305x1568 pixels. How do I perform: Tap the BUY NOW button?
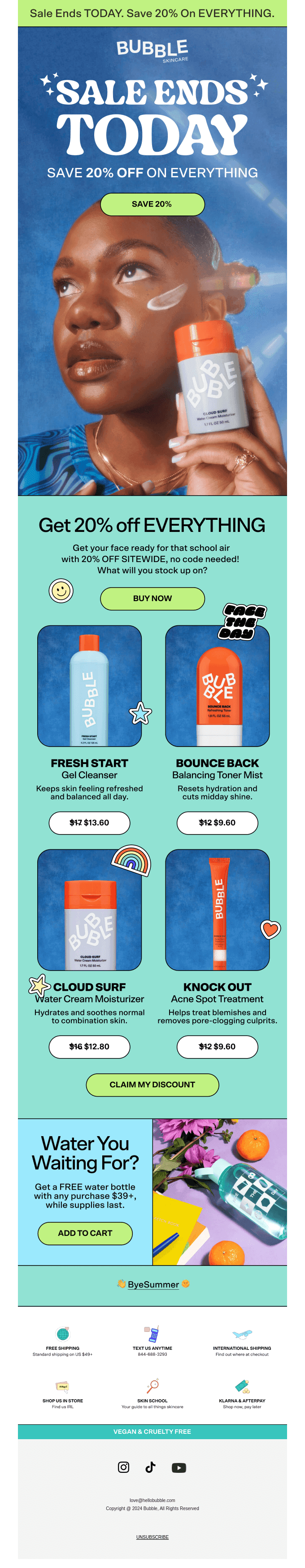152,598
